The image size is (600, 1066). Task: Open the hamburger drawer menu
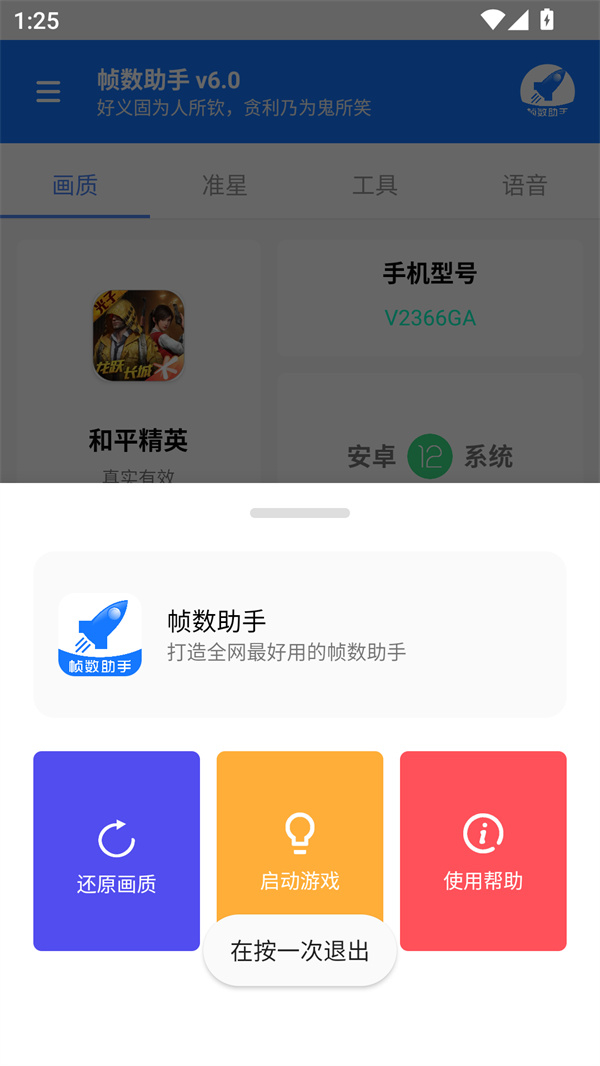point(48,93)
